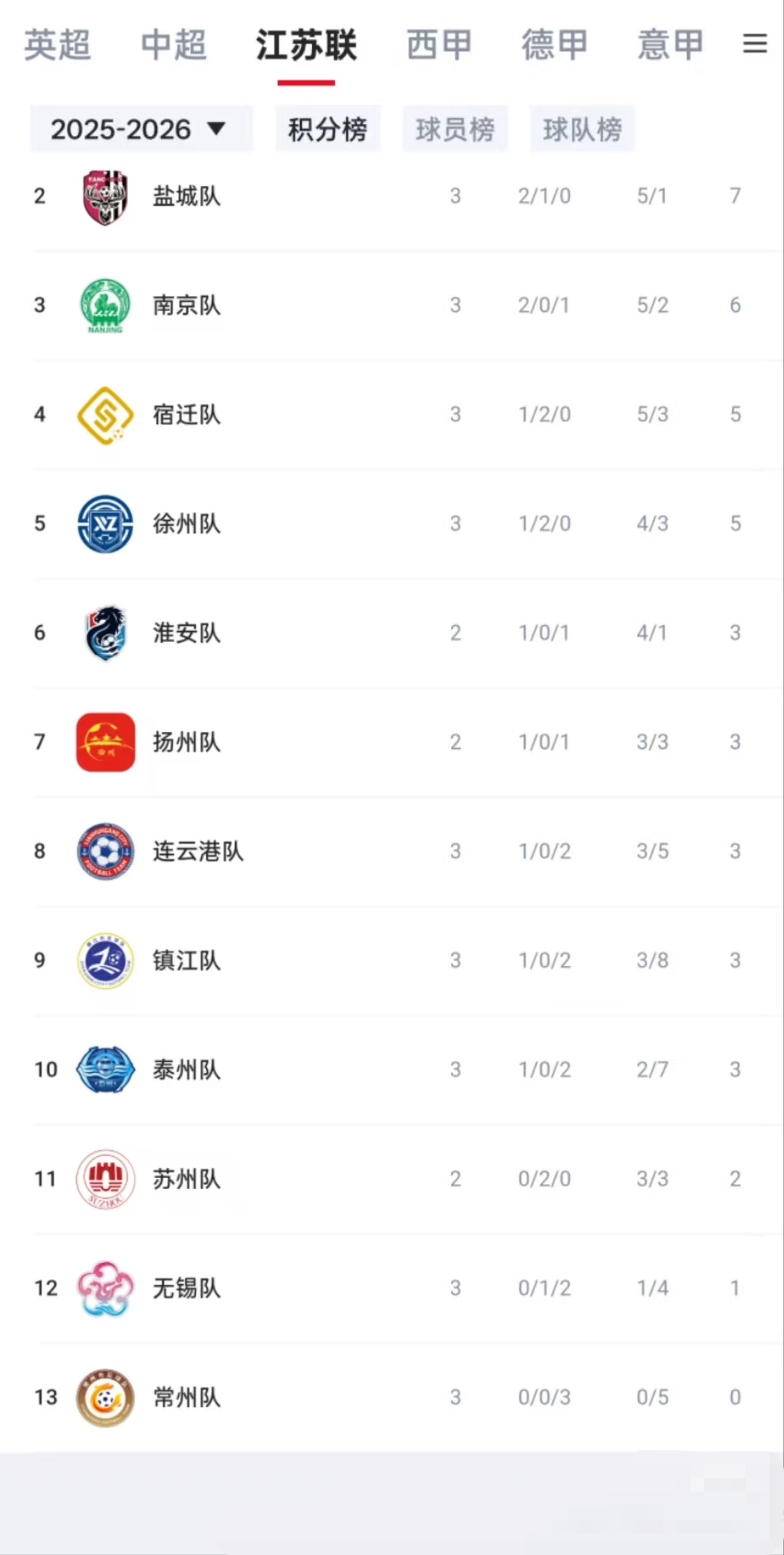Open the hamburger menu of all leagues
784x1555 pixels.
point(755,44)
